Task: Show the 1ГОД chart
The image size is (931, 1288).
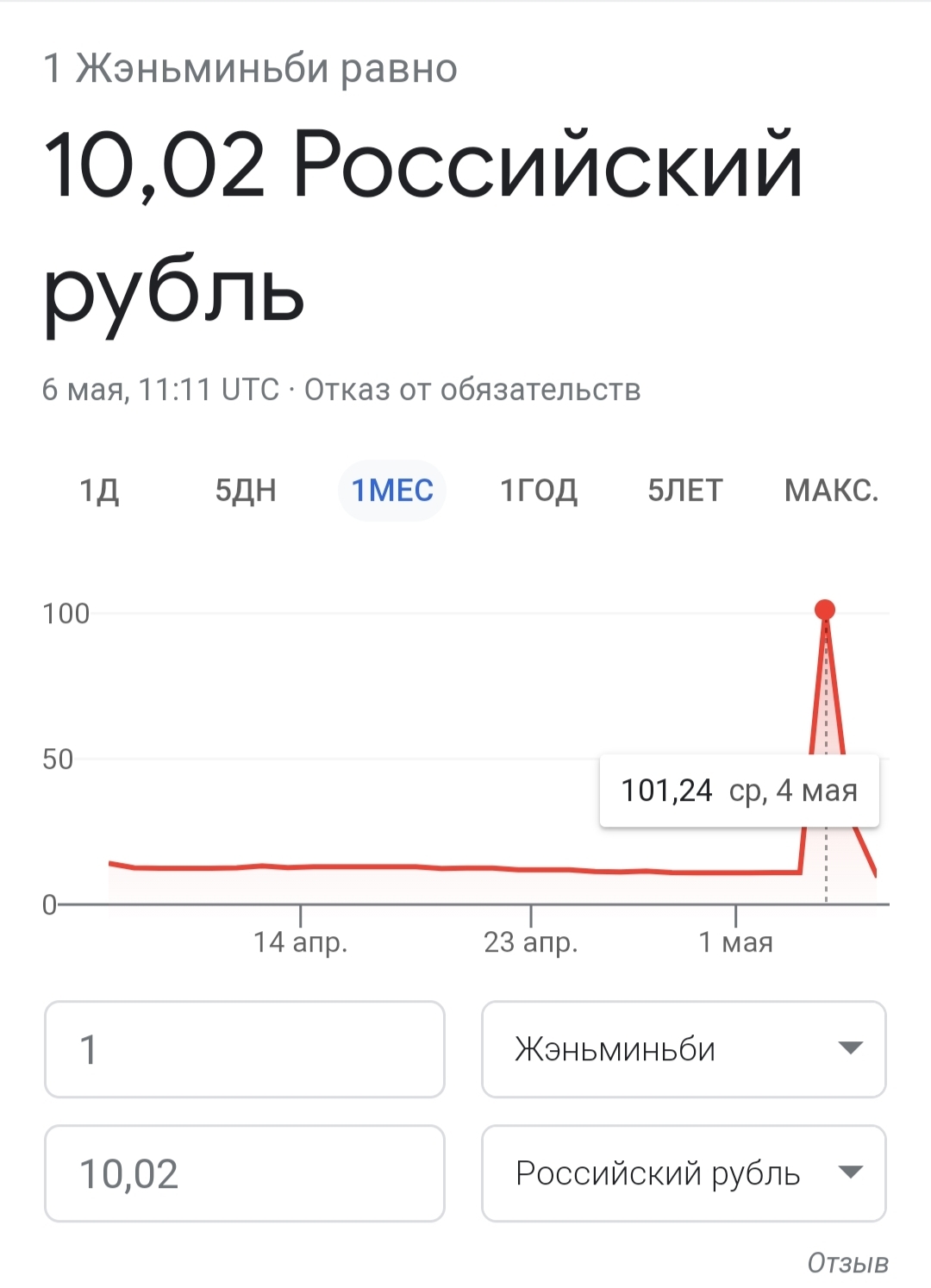Action: coord(539,491)
